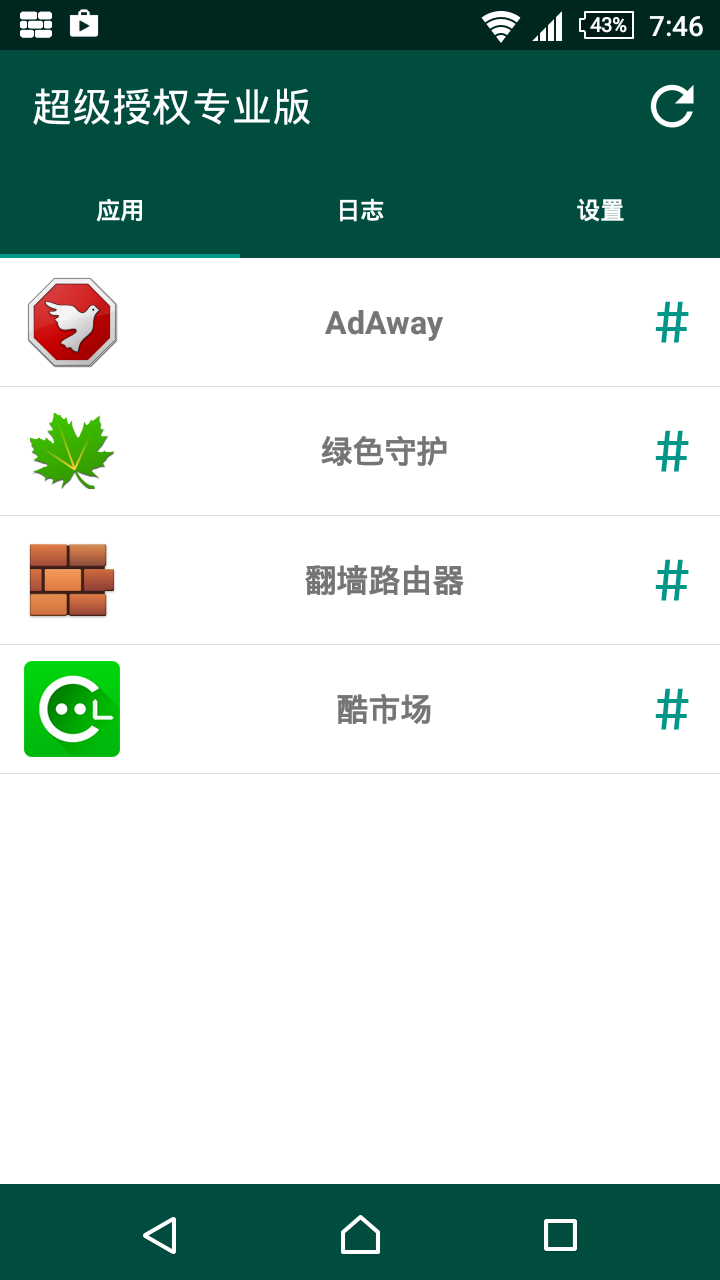Screen dimensions: 720x1280
Task: Go back using the system back button
Action: coord(160,1235)
